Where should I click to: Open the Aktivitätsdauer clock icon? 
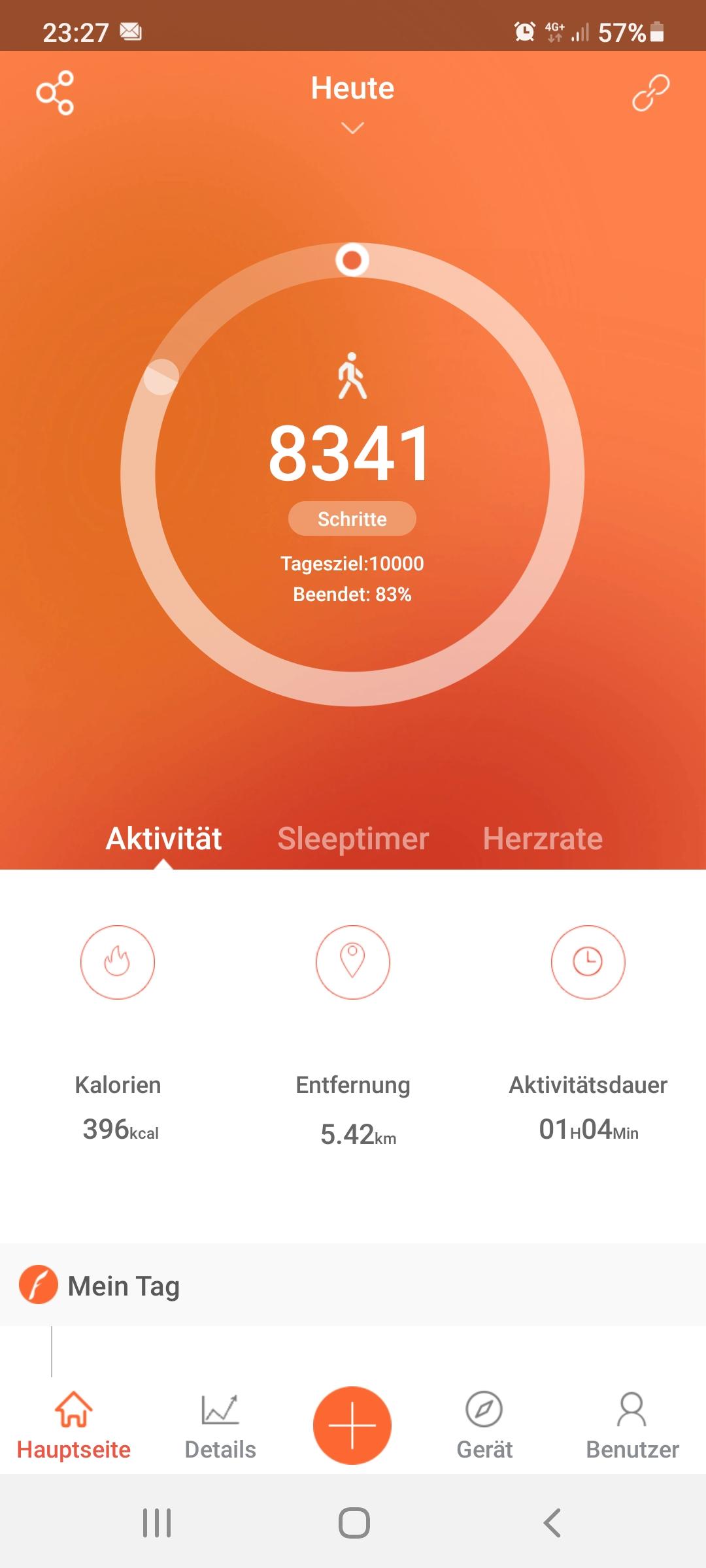tap(588, 962)
